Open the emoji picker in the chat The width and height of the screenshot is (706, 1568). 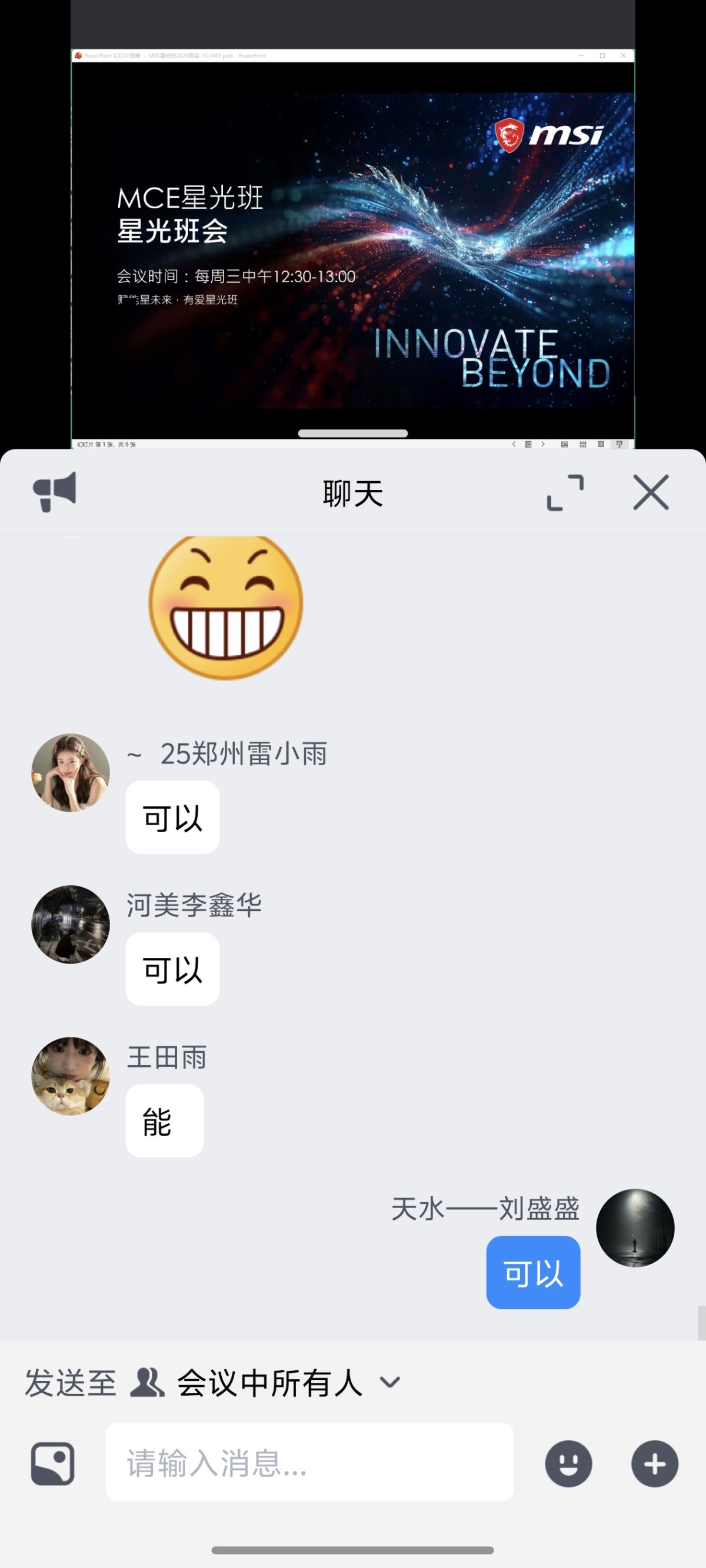pyautogui.click(x=568, y=1463)
